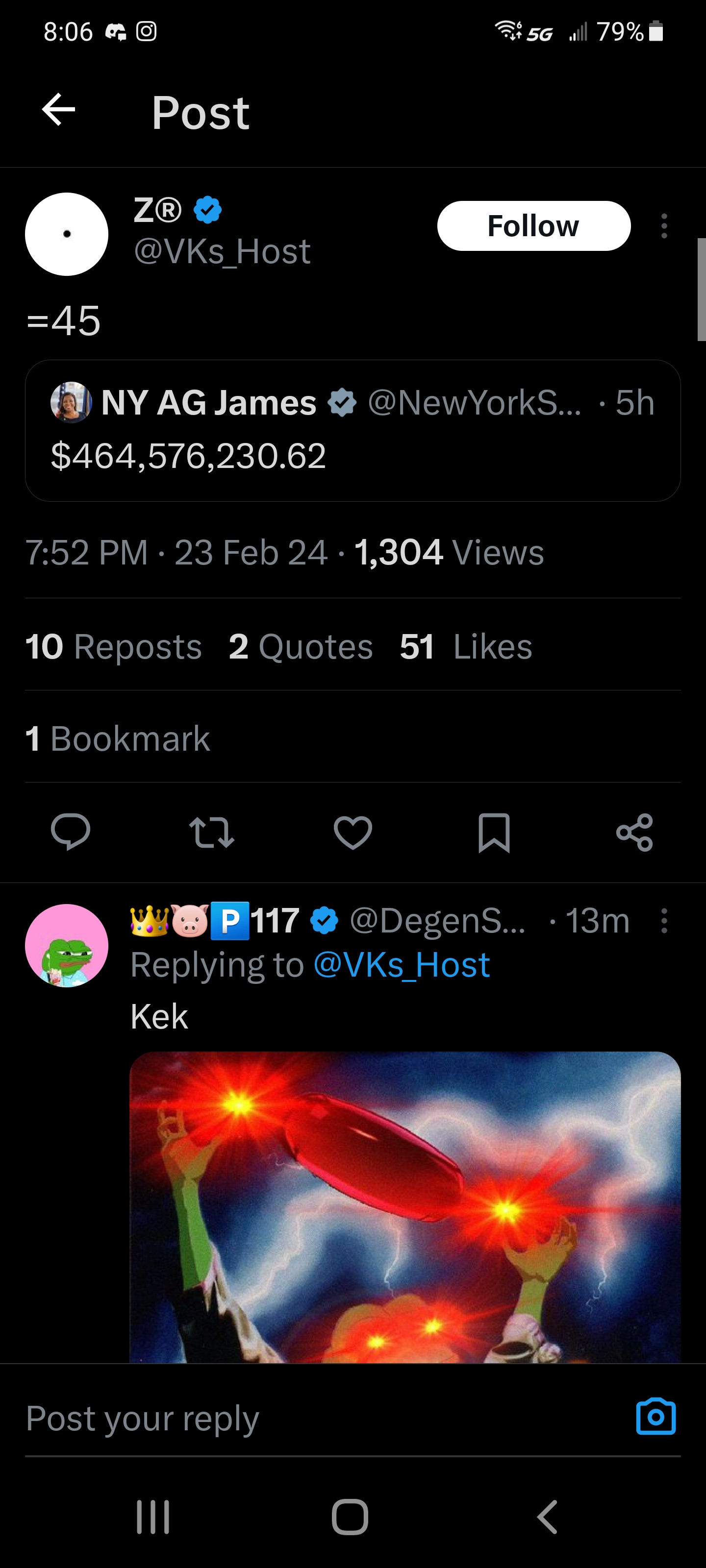The height and width of the screenshot is (1568, 706).
Task: Attach a photo with the camera icon
Action: (x=656, y=1417)
